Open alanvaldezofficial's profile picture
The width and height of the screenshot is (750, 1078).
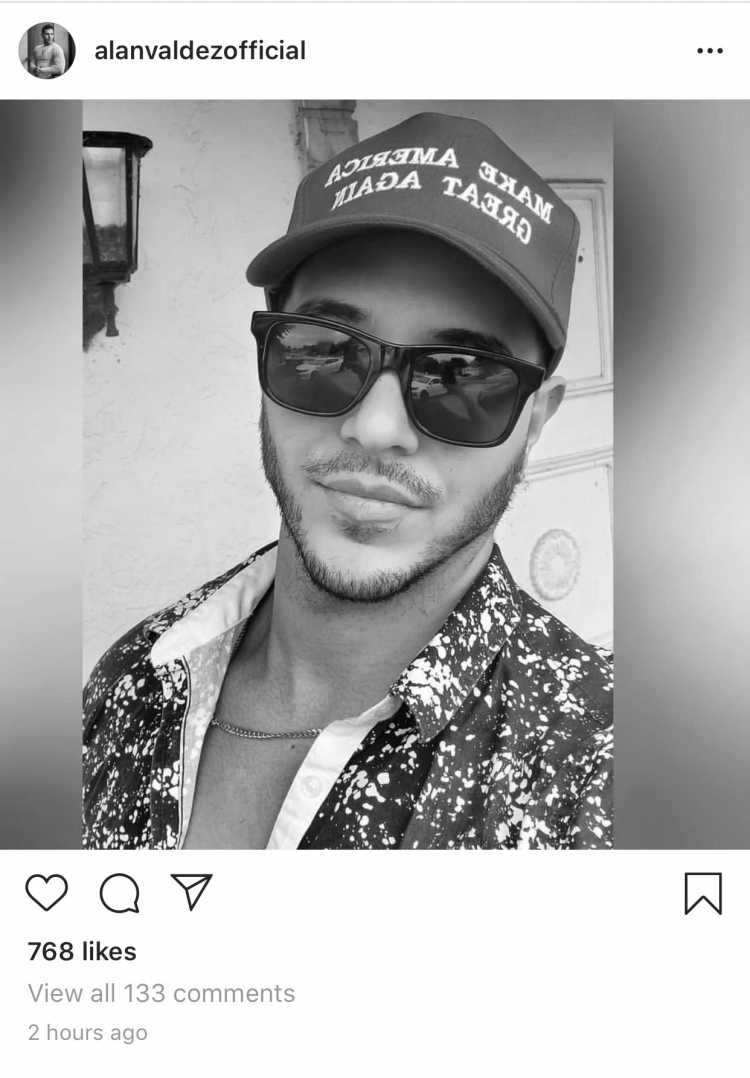point(47,51)
